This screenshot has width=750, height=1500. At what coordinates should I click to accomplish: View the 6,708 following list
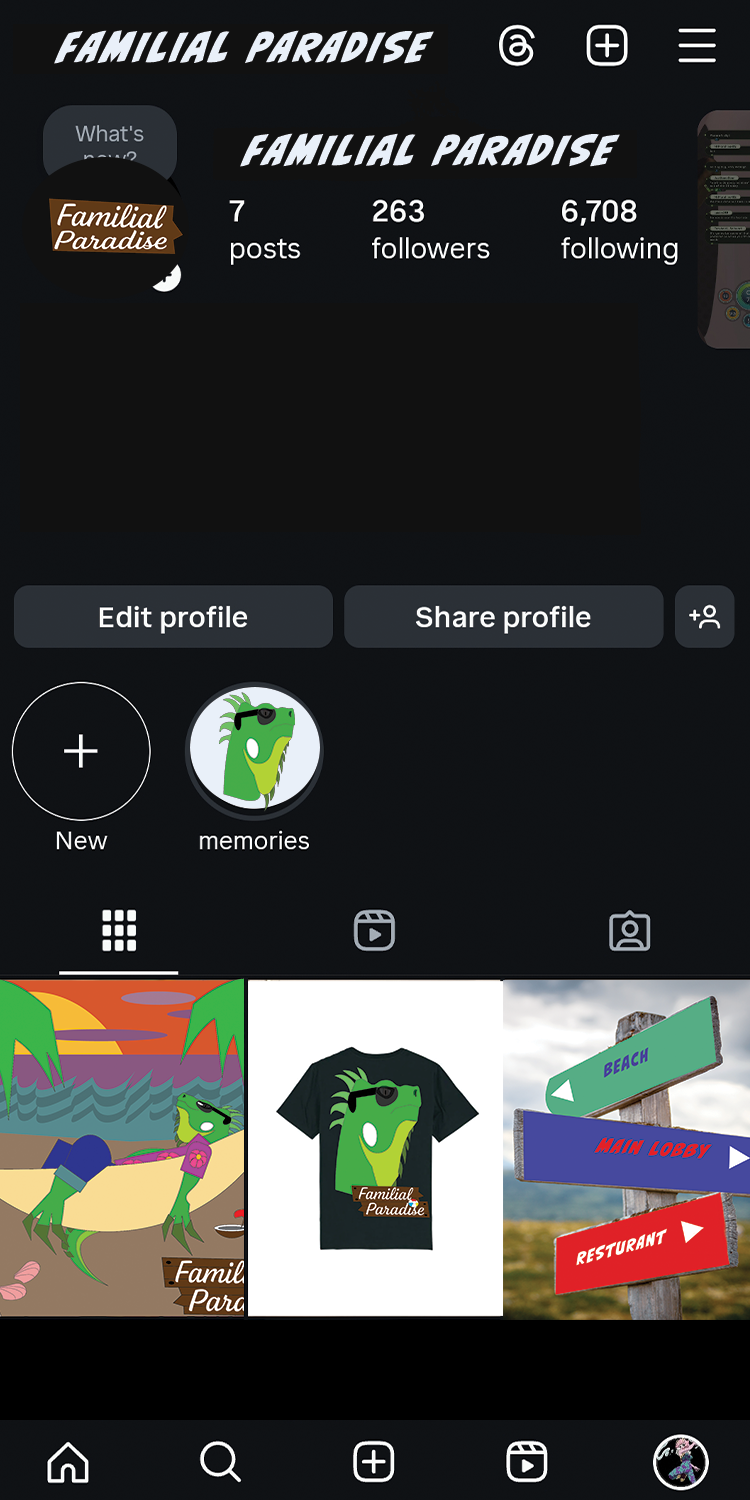click(x=620, y=229)
